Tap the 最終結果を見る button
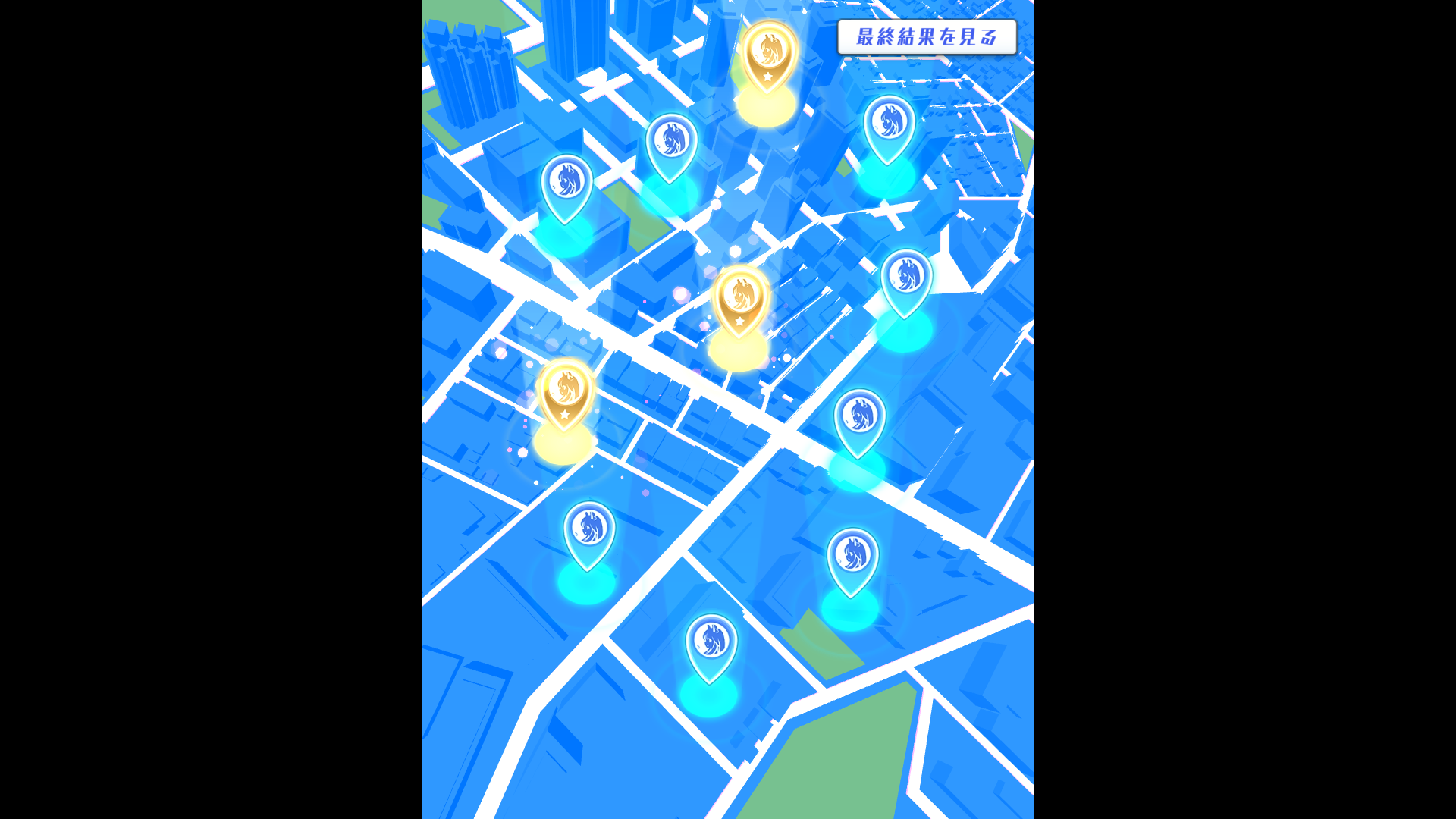 (x=927, y=36)
